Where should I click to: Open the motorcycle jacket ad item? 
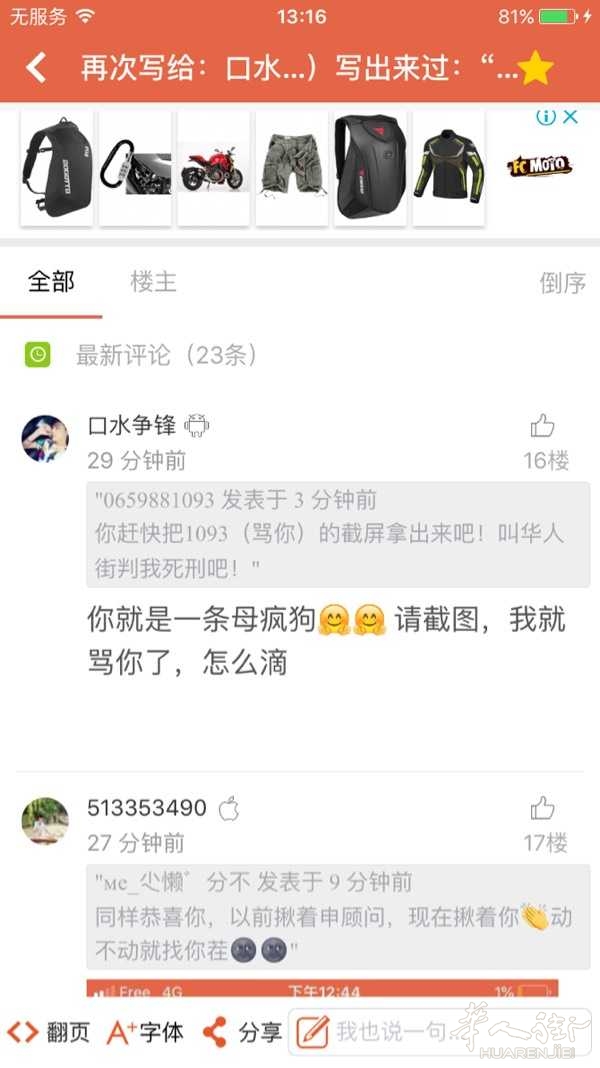tap(448, 166)
